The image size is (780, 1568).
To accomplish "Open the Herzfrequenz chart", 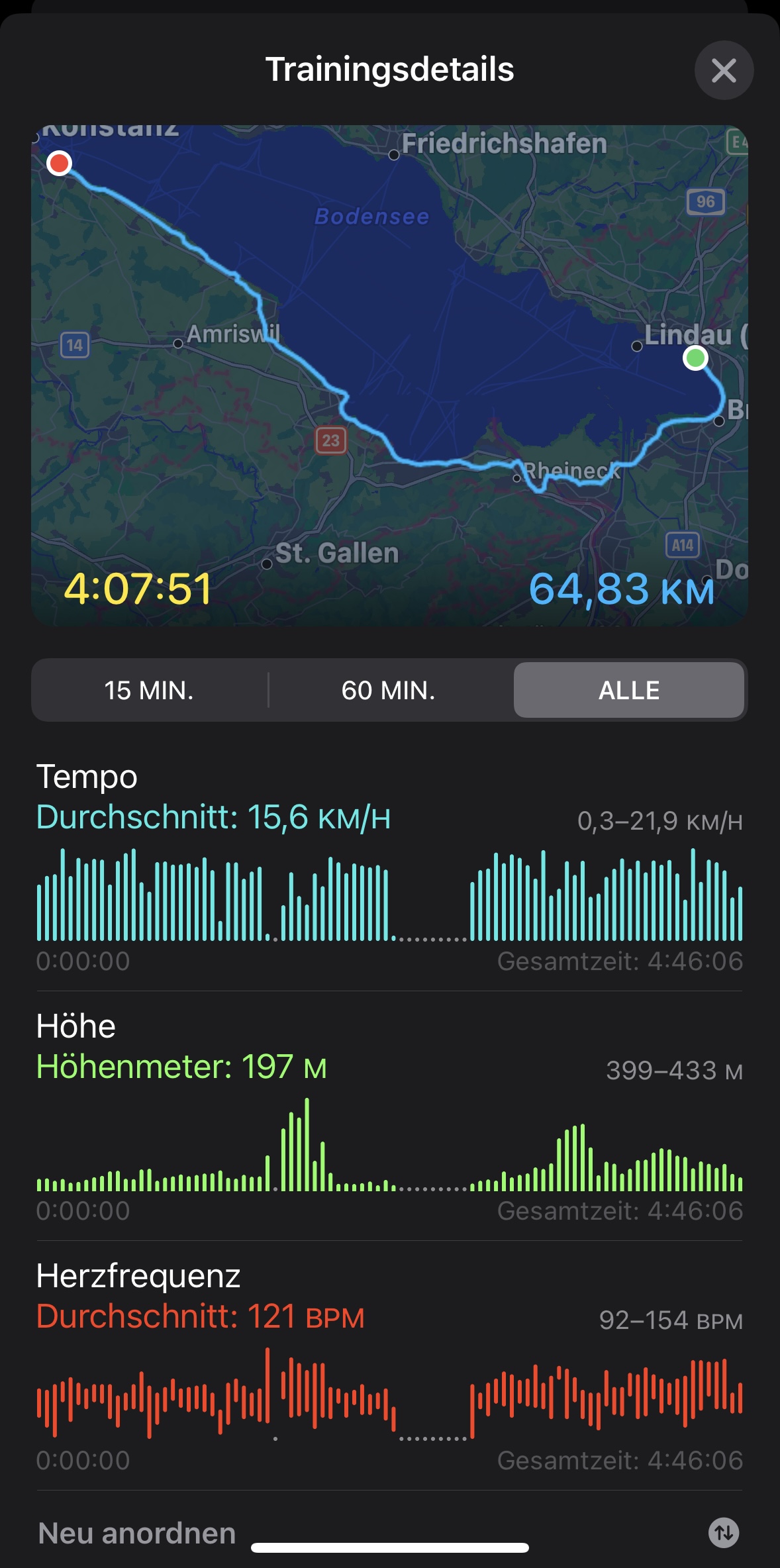I will 389,1391.
